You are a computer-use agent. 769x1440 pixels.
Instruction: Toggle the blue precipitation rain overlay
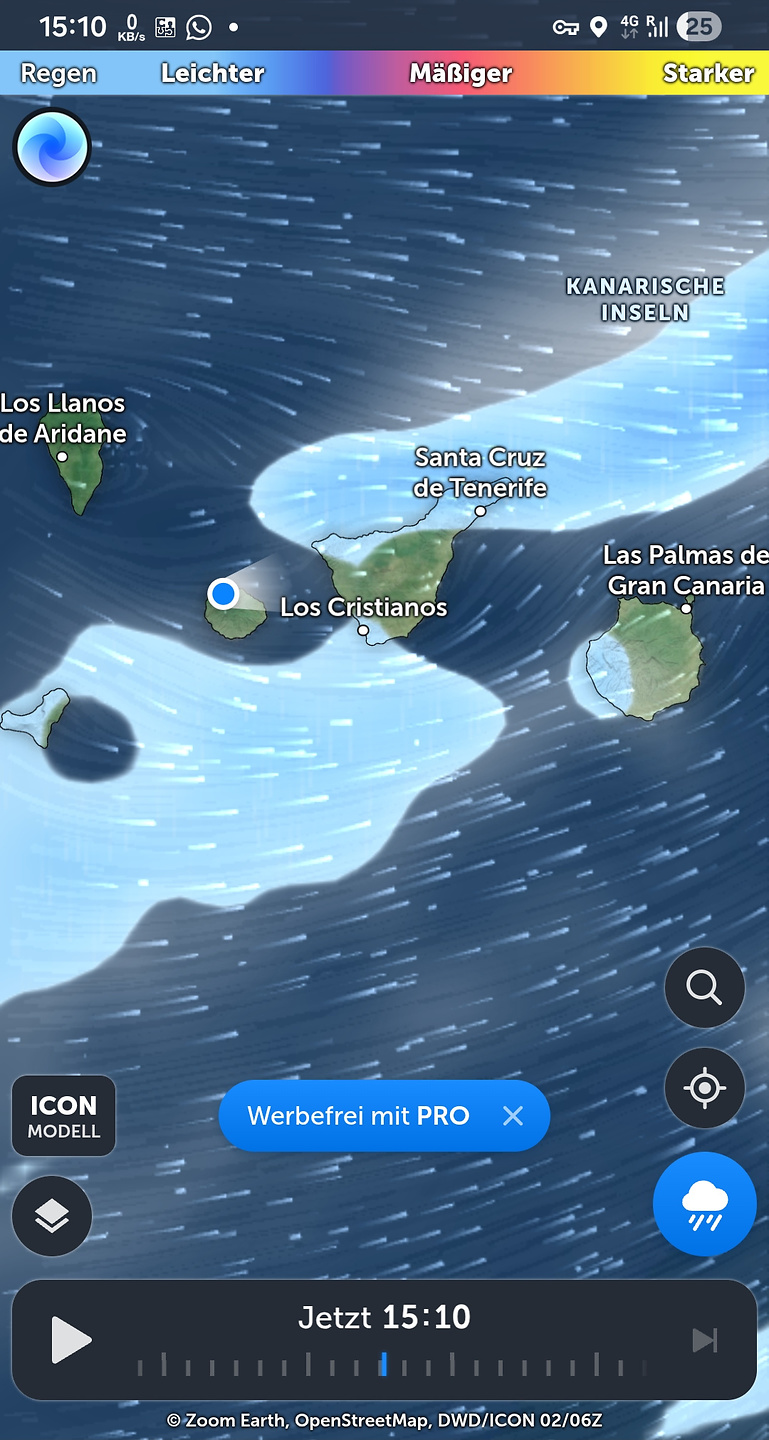(x=704, y=1204)
